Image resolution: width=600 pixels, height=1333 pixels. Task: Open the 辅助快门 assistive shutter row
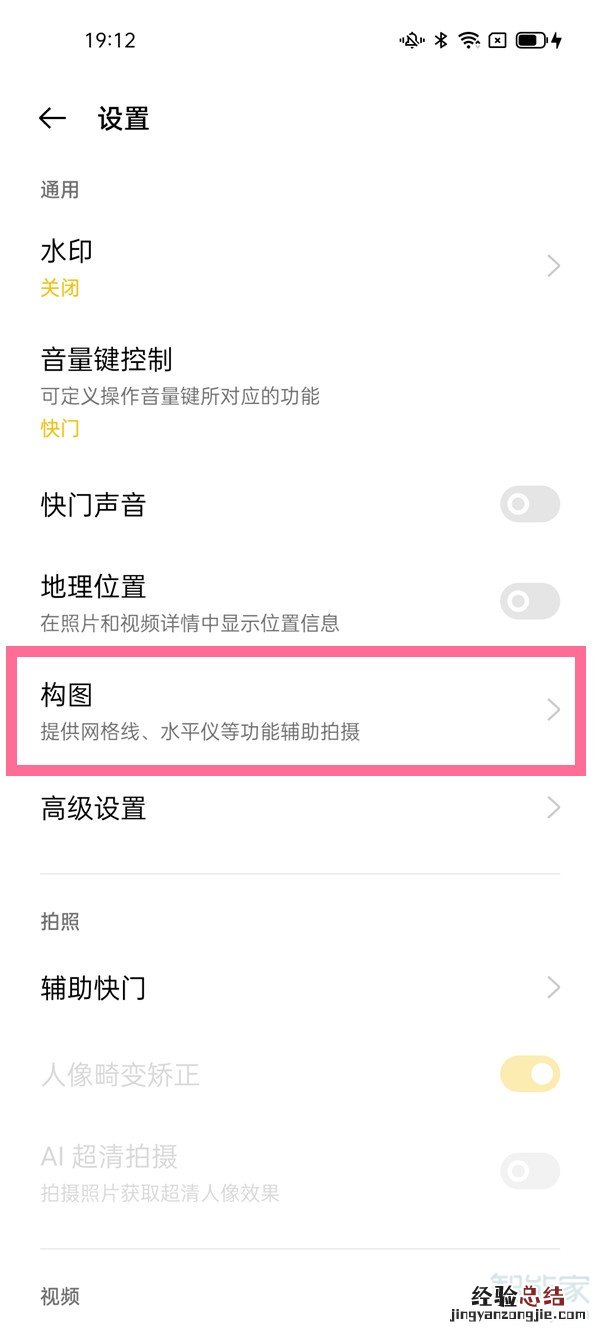(300, 988)
